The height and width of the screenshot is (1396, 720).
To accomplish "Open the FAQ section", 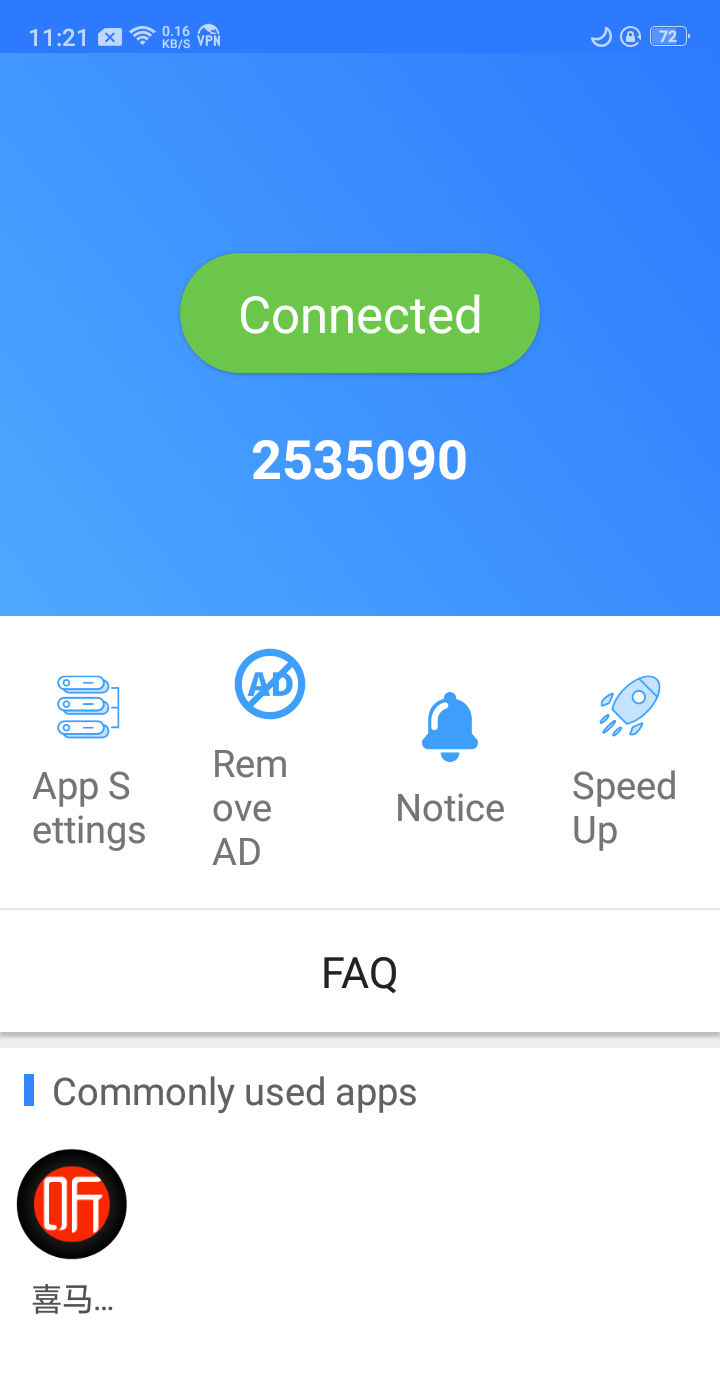I will pyautogui.click(x=360, y=972).
